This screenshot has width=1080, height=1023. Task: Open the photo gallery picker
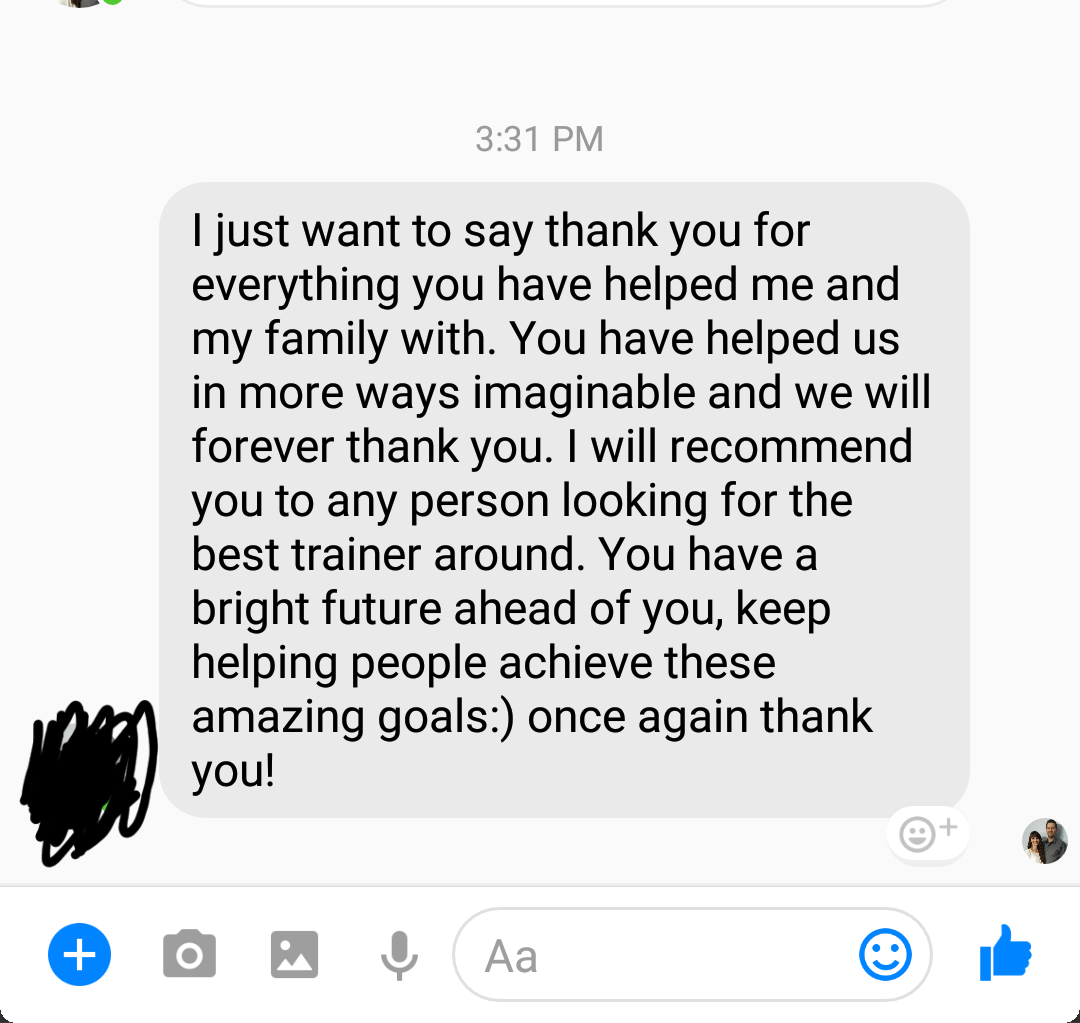point(295,955)
